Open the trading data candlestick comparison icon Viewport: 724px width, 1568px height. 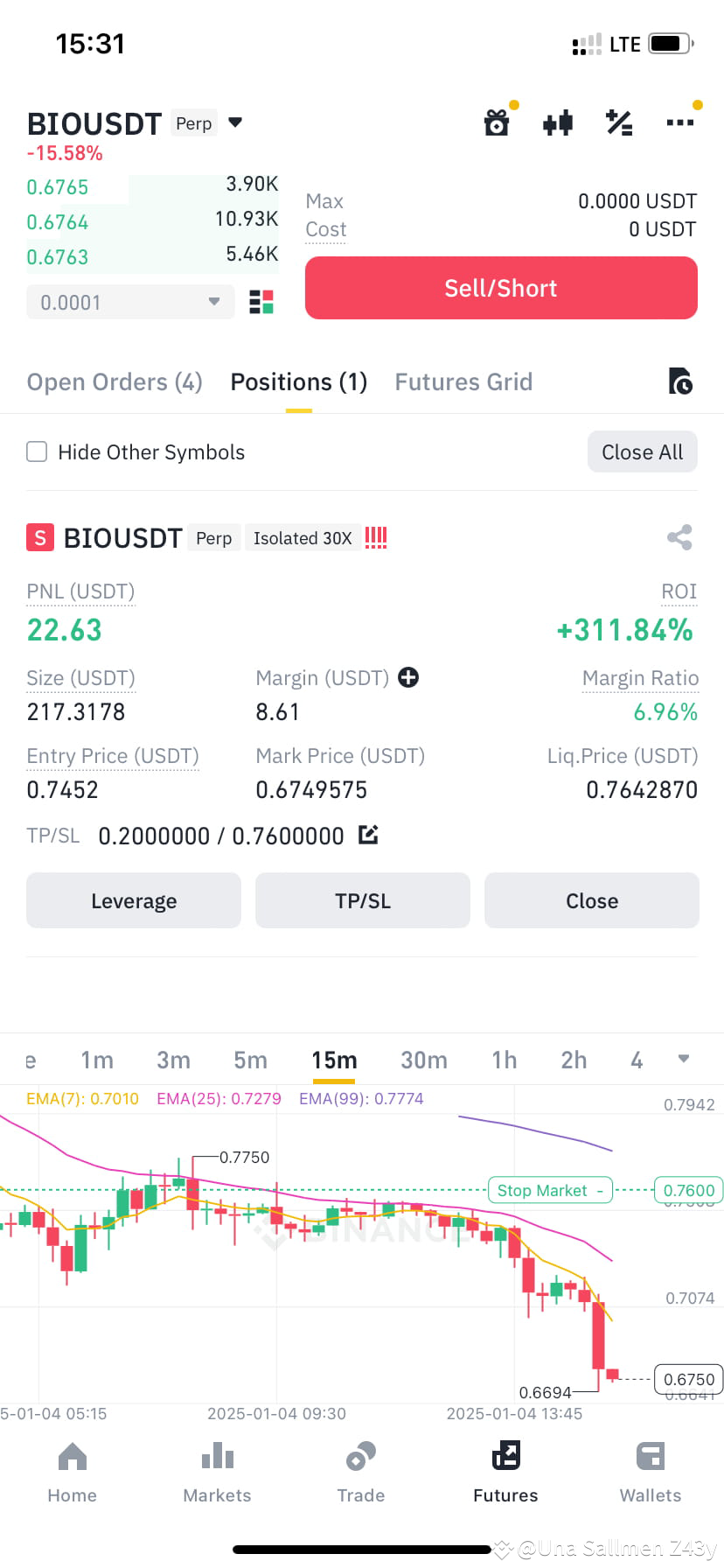point(557,122)
